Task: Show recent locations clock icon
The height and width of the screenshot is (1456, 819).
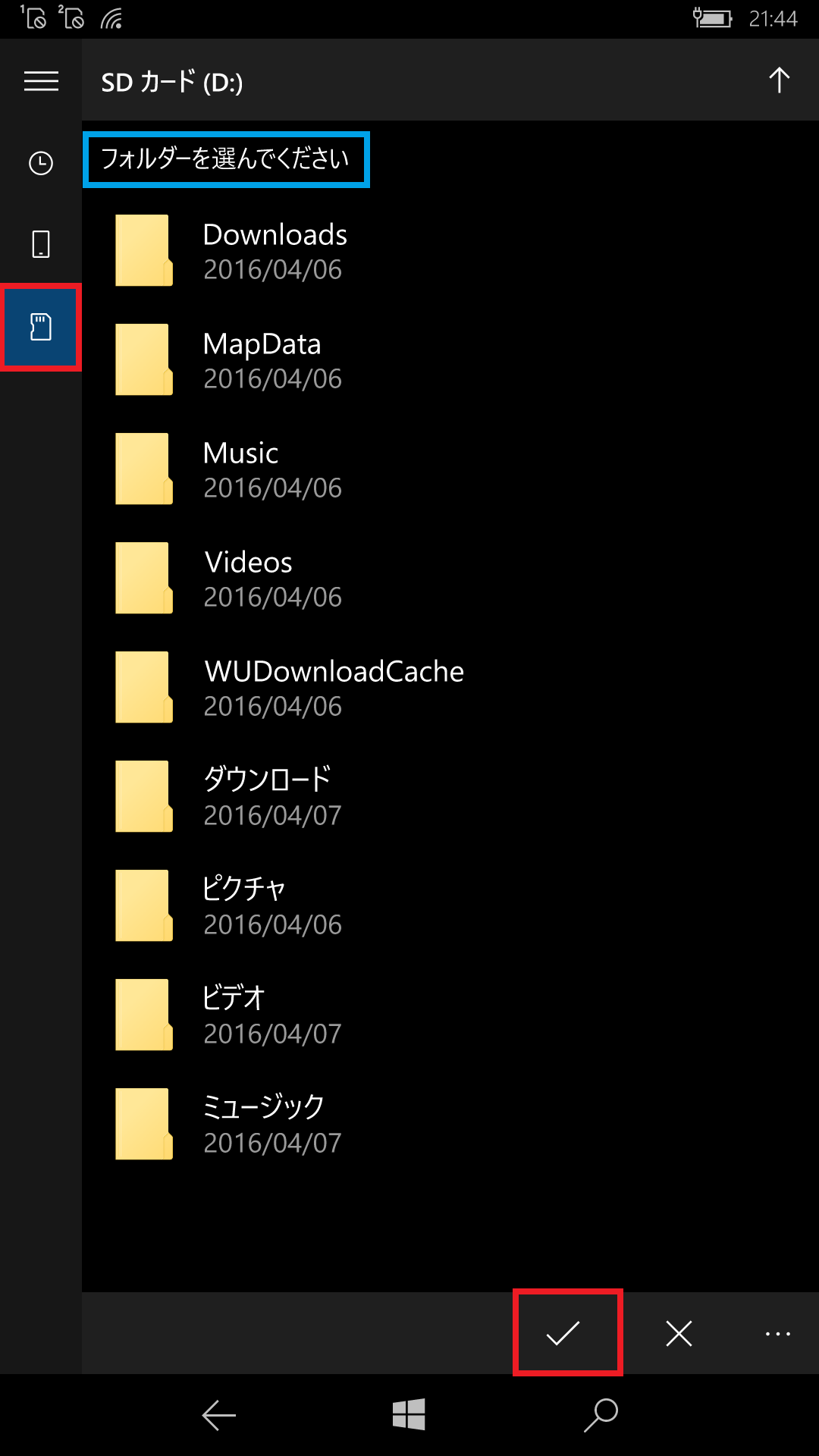Action: tap(41, 163)
